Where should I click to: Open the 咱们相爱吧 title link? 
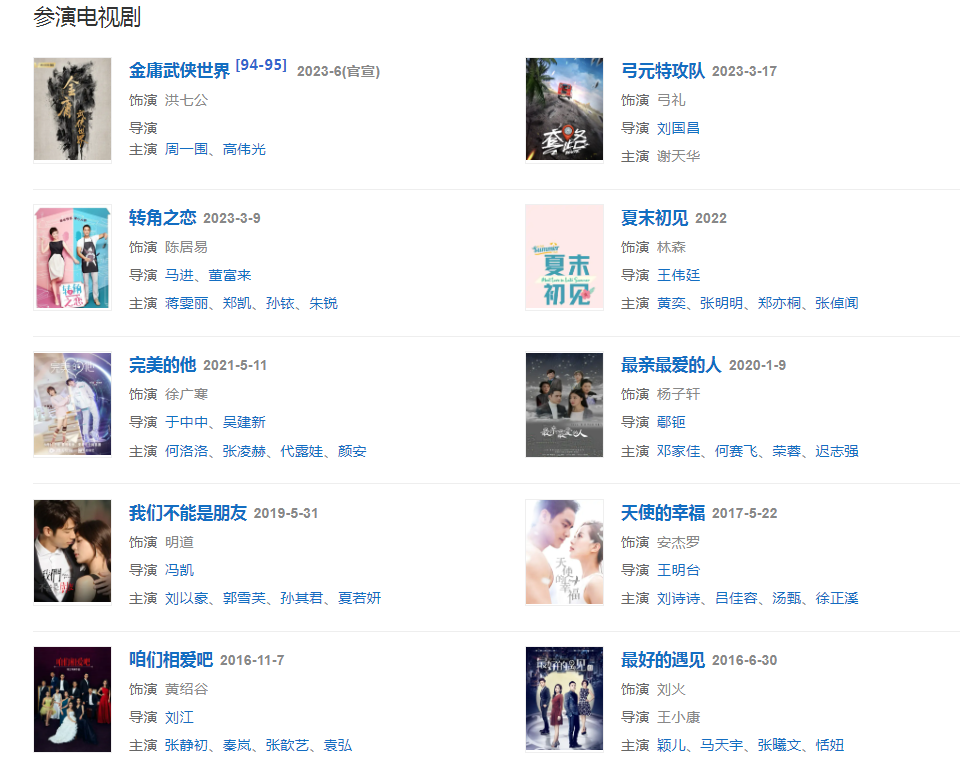[170, 660]
